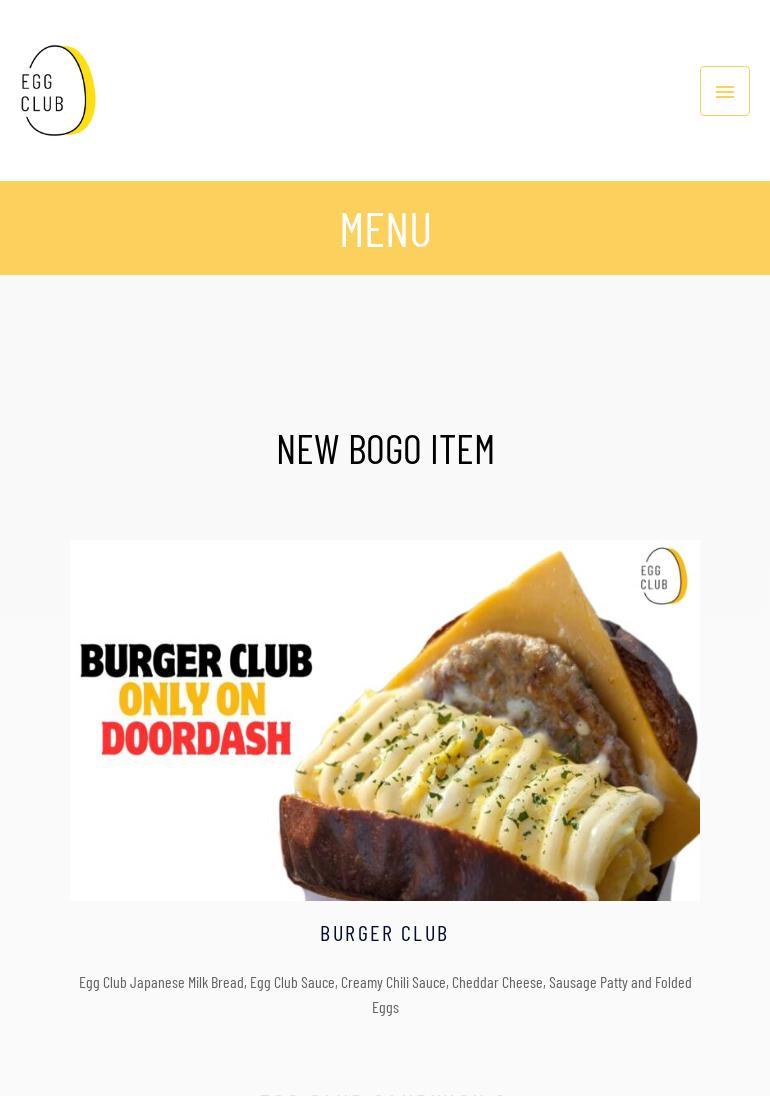The width and height of the screenshot is (770, 1096).
Task: Go to homepage via Egg Club logo
Action: (x=58, y=90)
